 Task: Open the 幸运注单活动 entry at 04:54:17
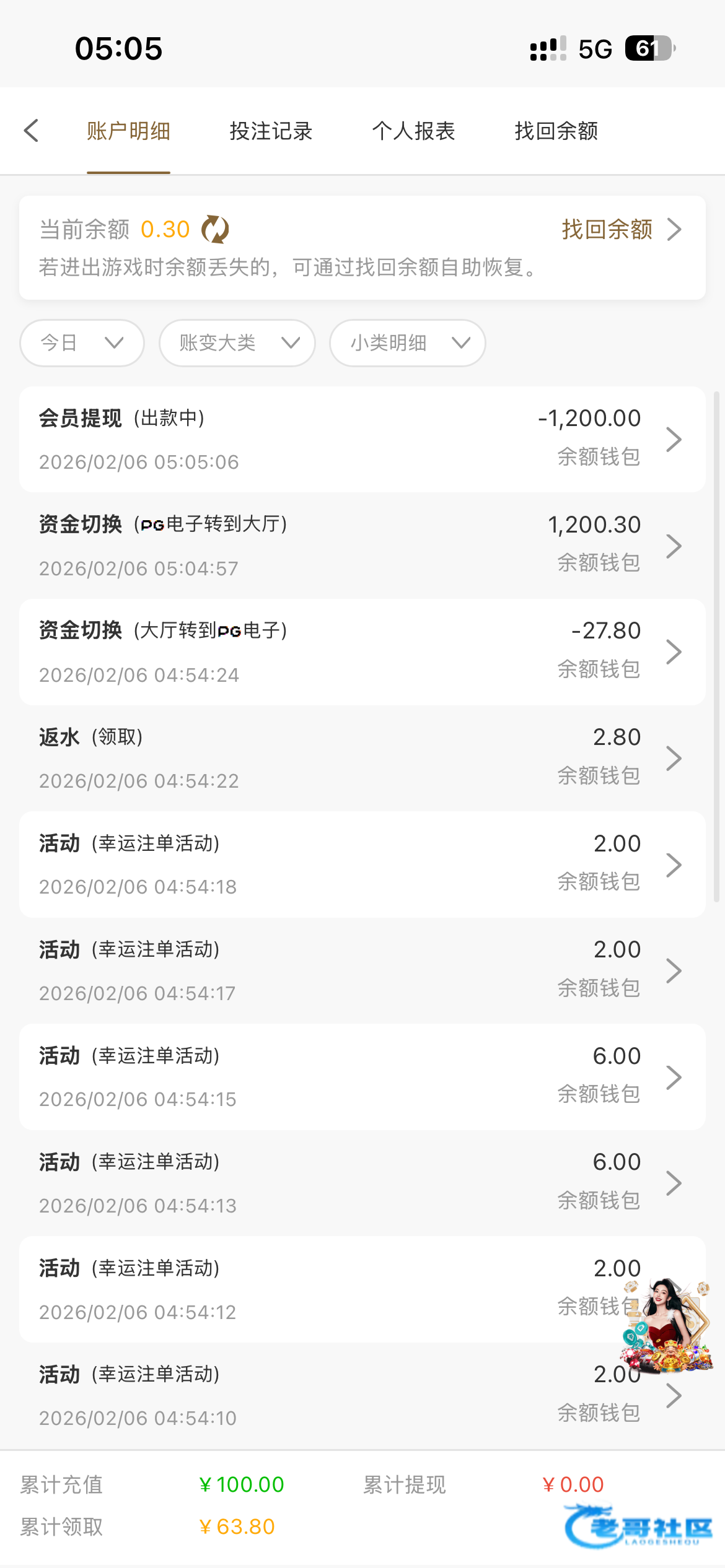[362, 971]
